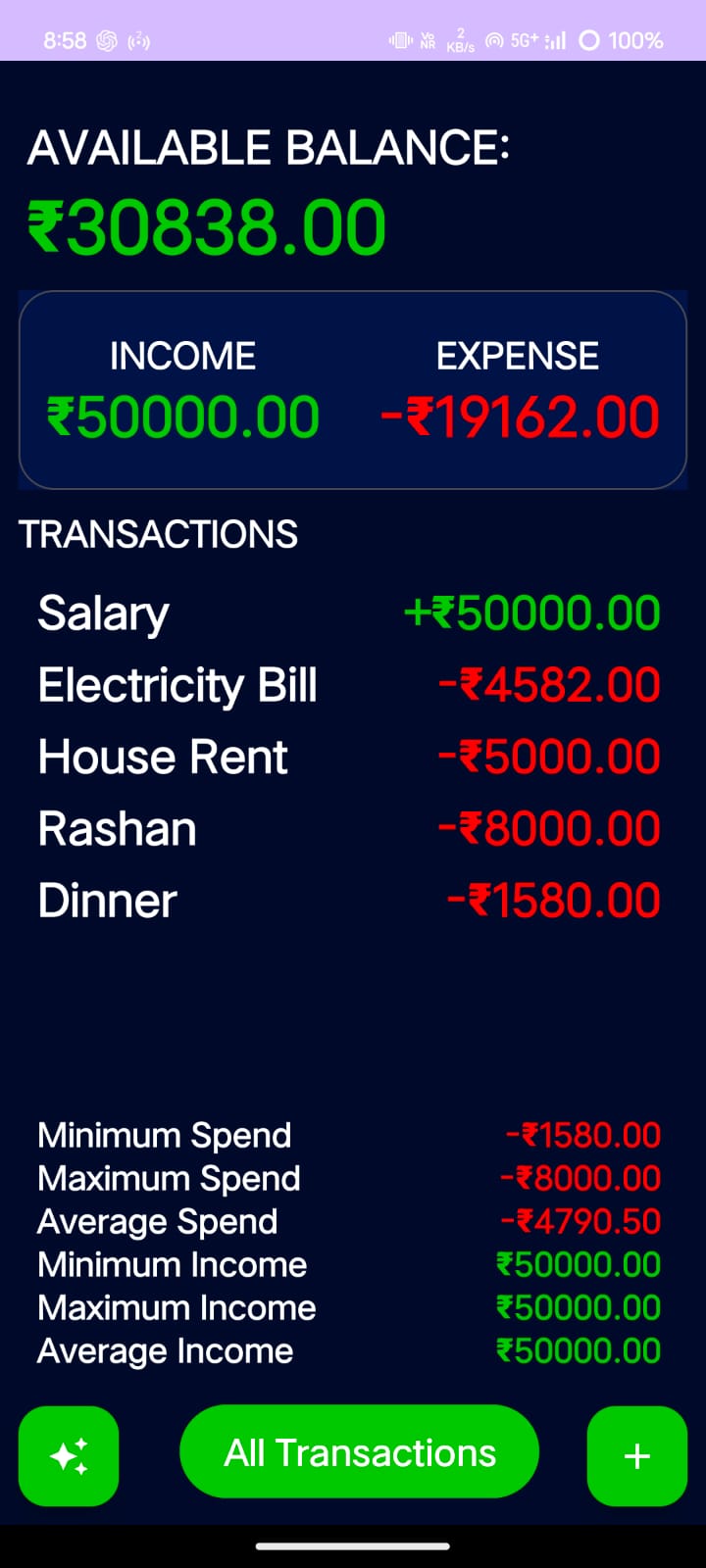Tap the INCOME total amount
Screen dimensions: 706x1568
(x=183, y=416)
